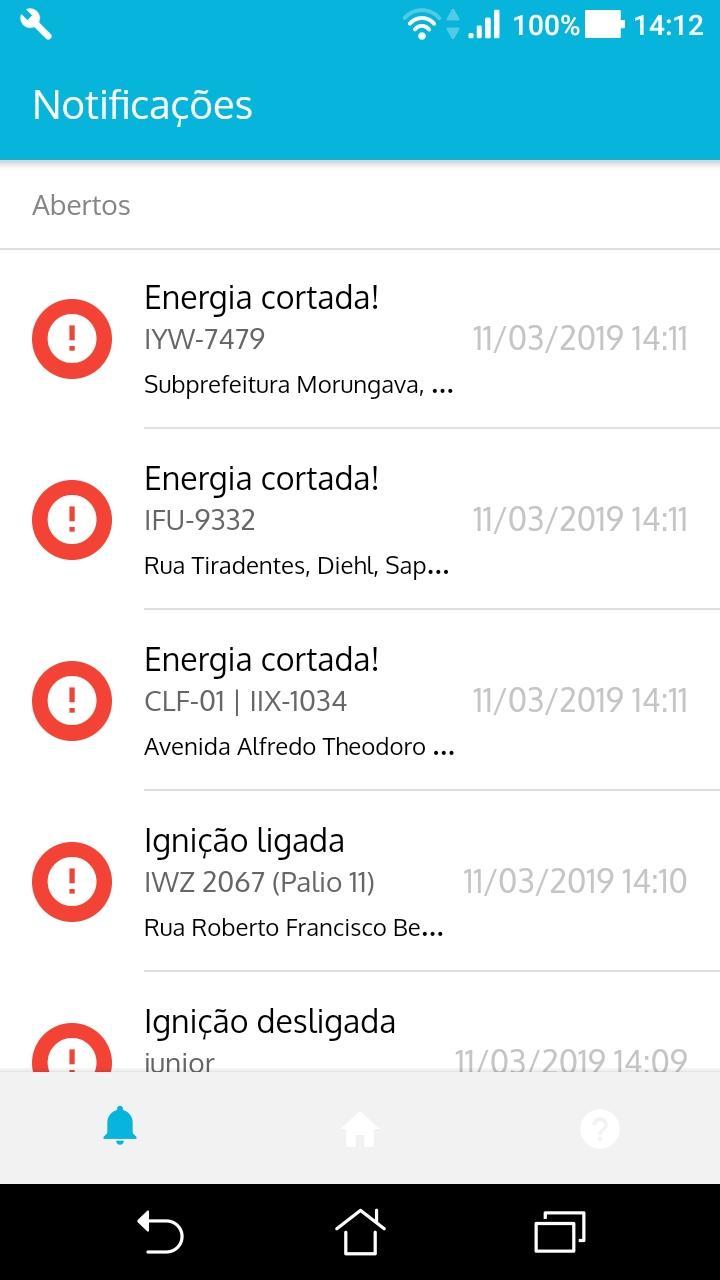Open the Energia cortada alert for IYW-7479
The width and height of the screenshot is (720, 1280).
pyautogui.click(x=360, y=339)
